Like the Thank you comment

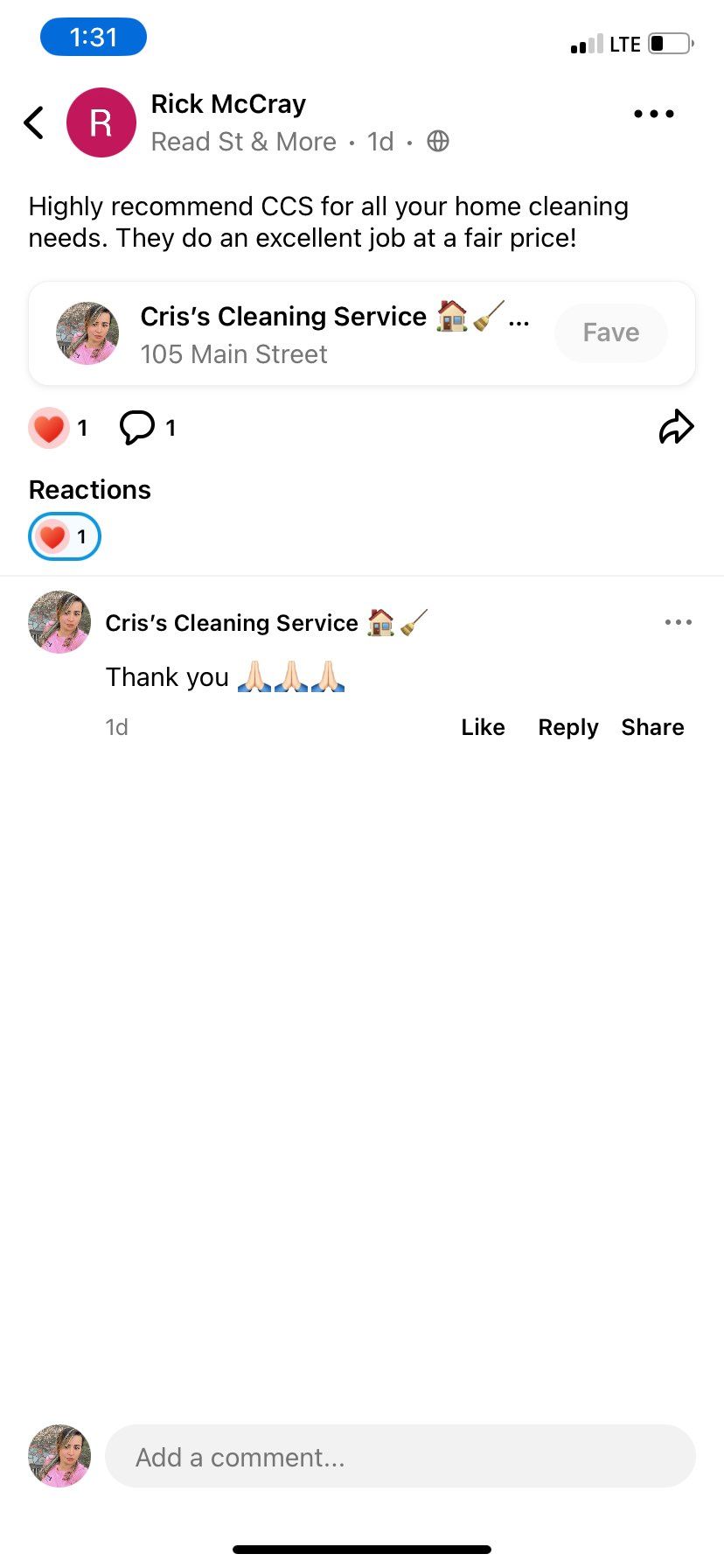[x=483, y=727]
